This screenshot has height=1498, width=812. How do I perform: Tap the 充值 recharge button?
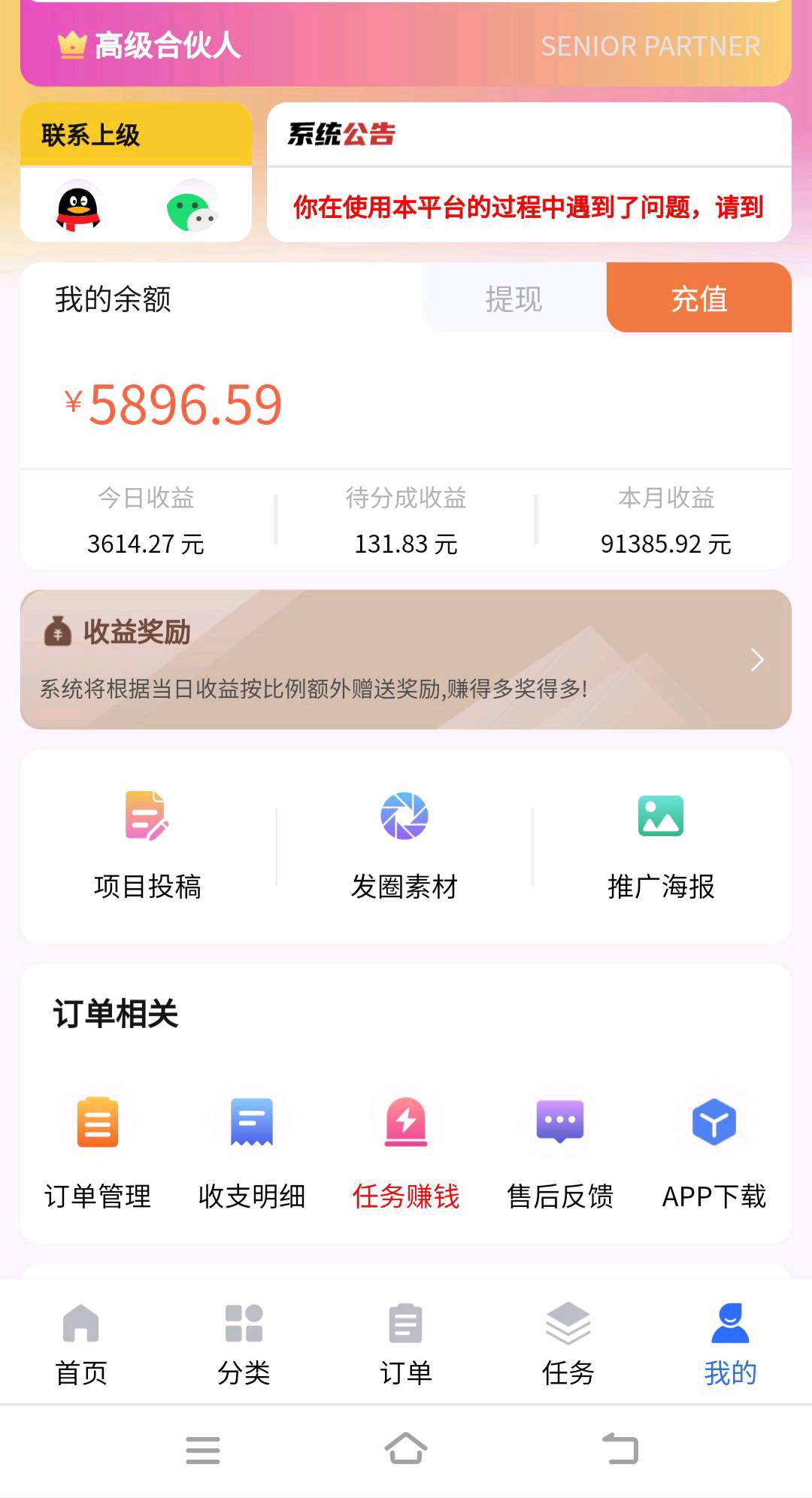click(698, 299)
